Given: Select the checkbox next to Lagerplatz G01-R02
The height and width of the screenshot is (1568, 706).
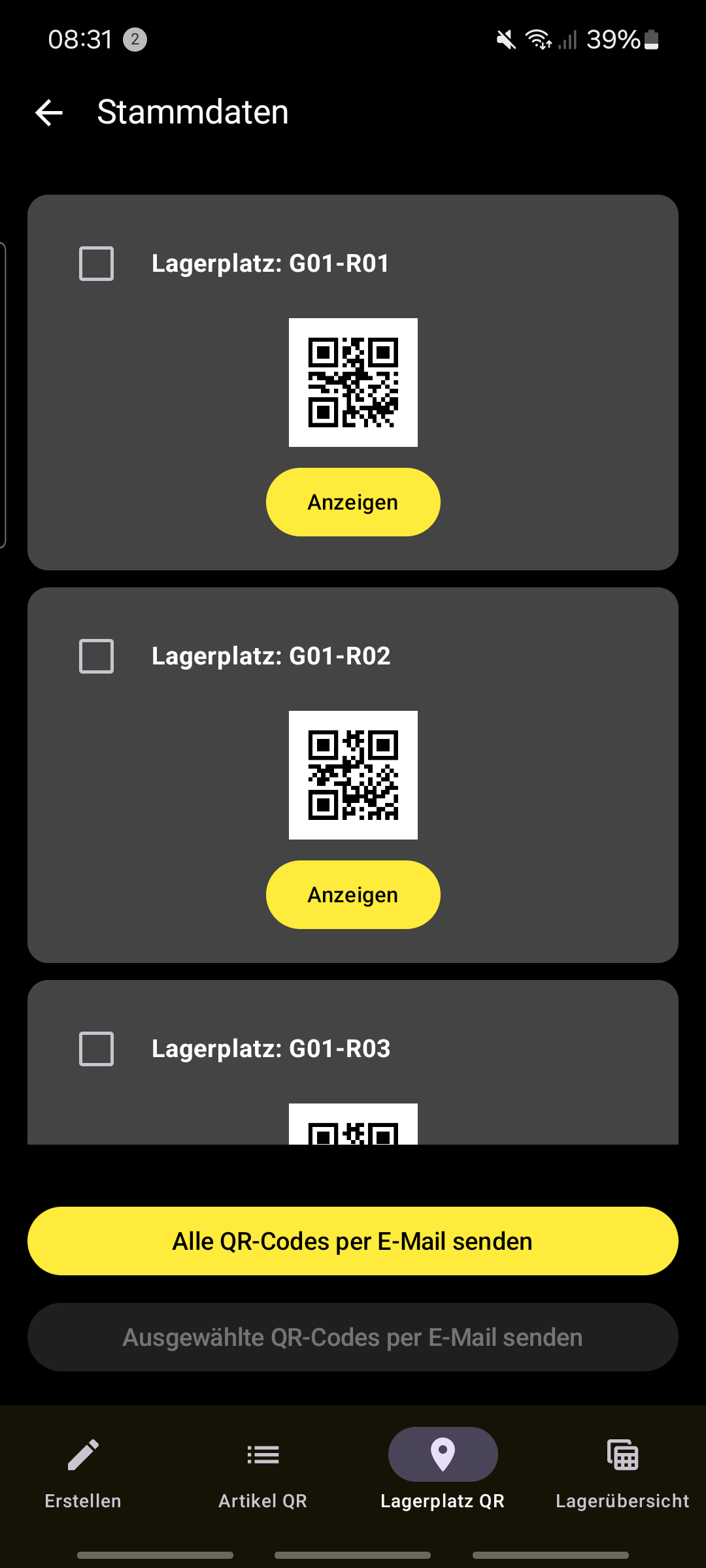Looking at the screenshot, I should [x=96, y=657].
